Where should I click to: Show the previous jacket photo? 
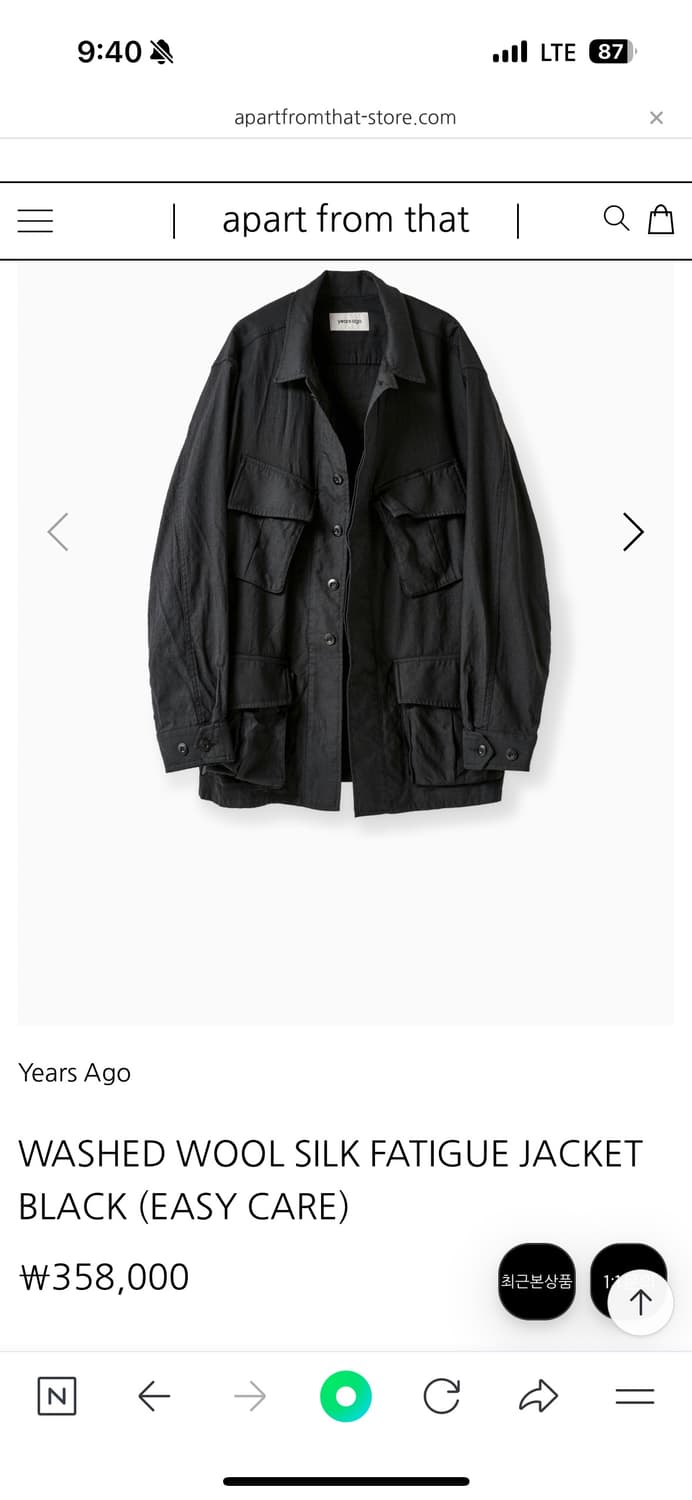pyautogui.click(x=58, y=532)
